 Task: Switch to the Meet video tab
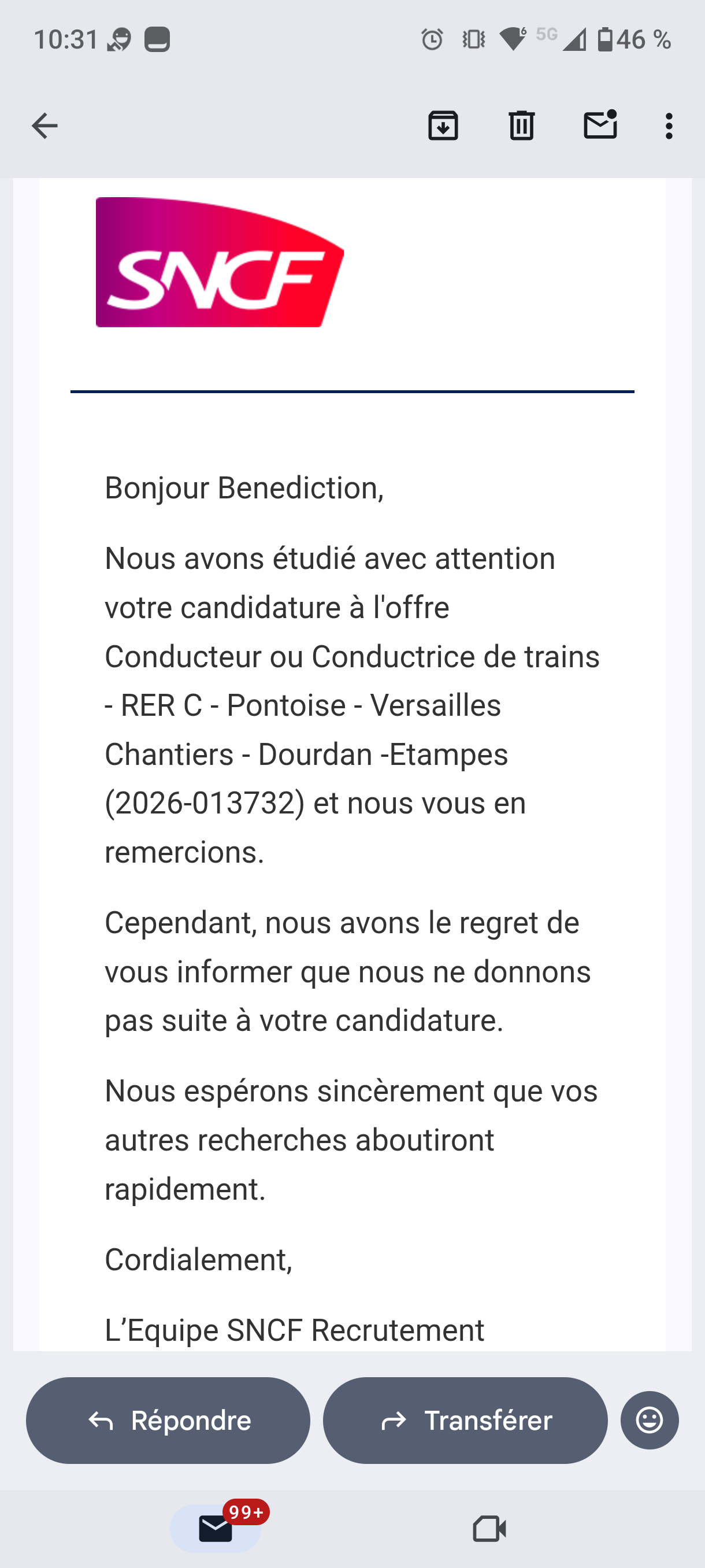coord(489,1529)
